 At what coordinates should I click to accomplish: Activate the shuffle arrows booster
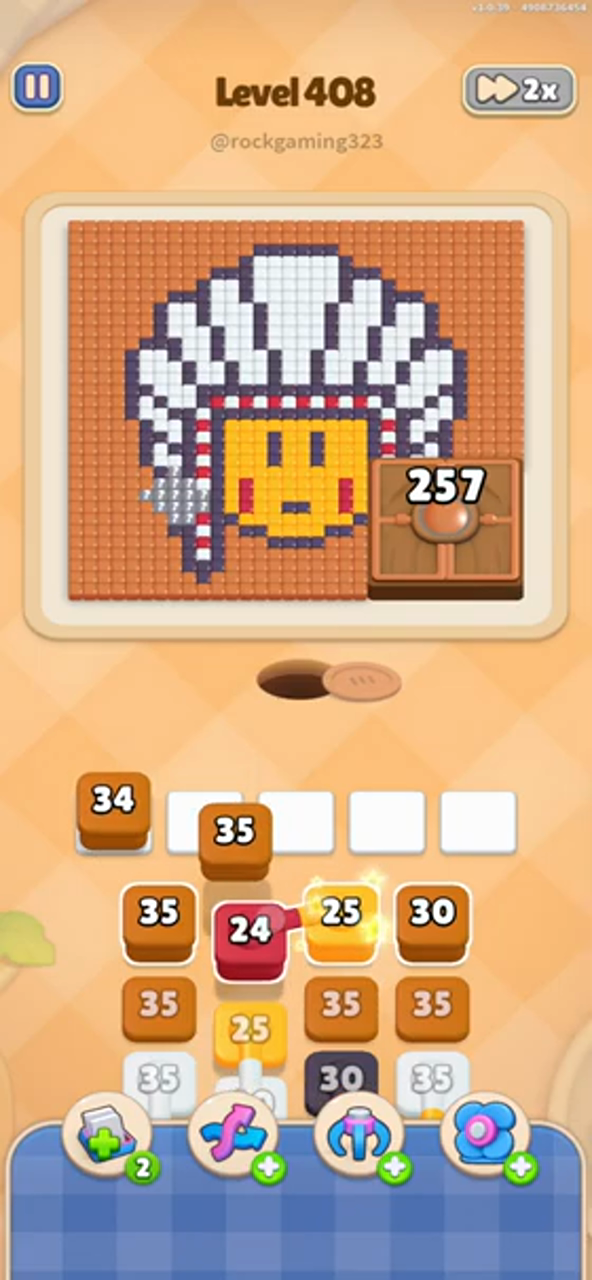tap(233, 1137)
